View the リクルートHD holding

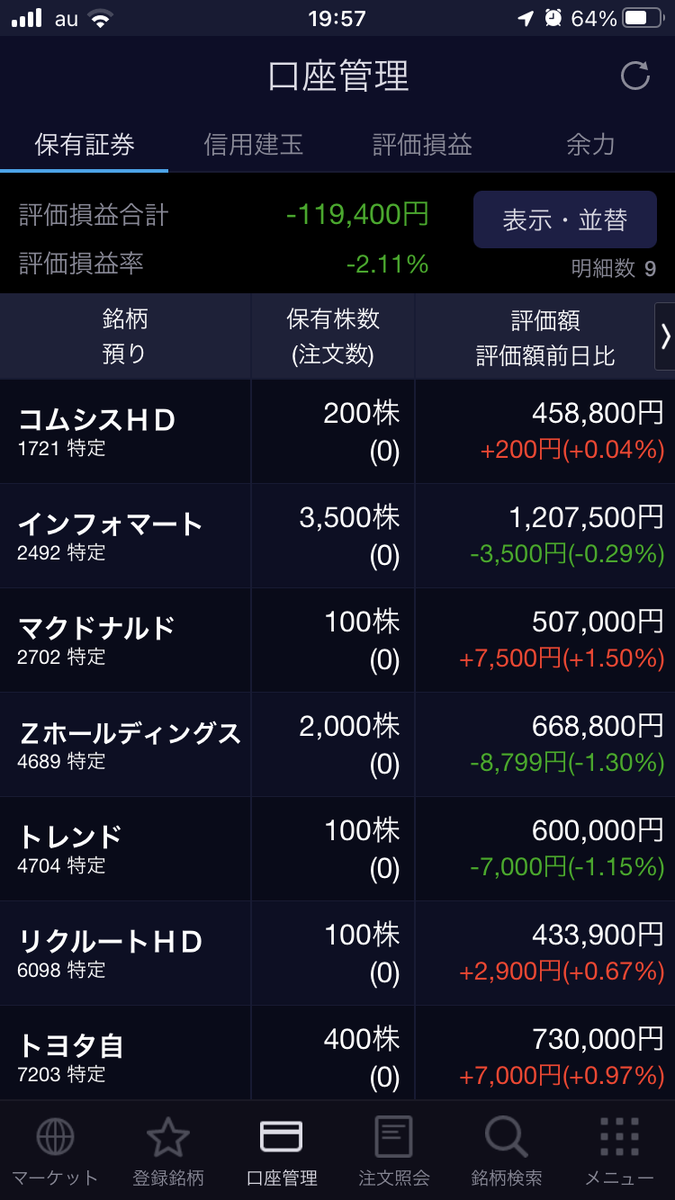[x=337, y=952]
